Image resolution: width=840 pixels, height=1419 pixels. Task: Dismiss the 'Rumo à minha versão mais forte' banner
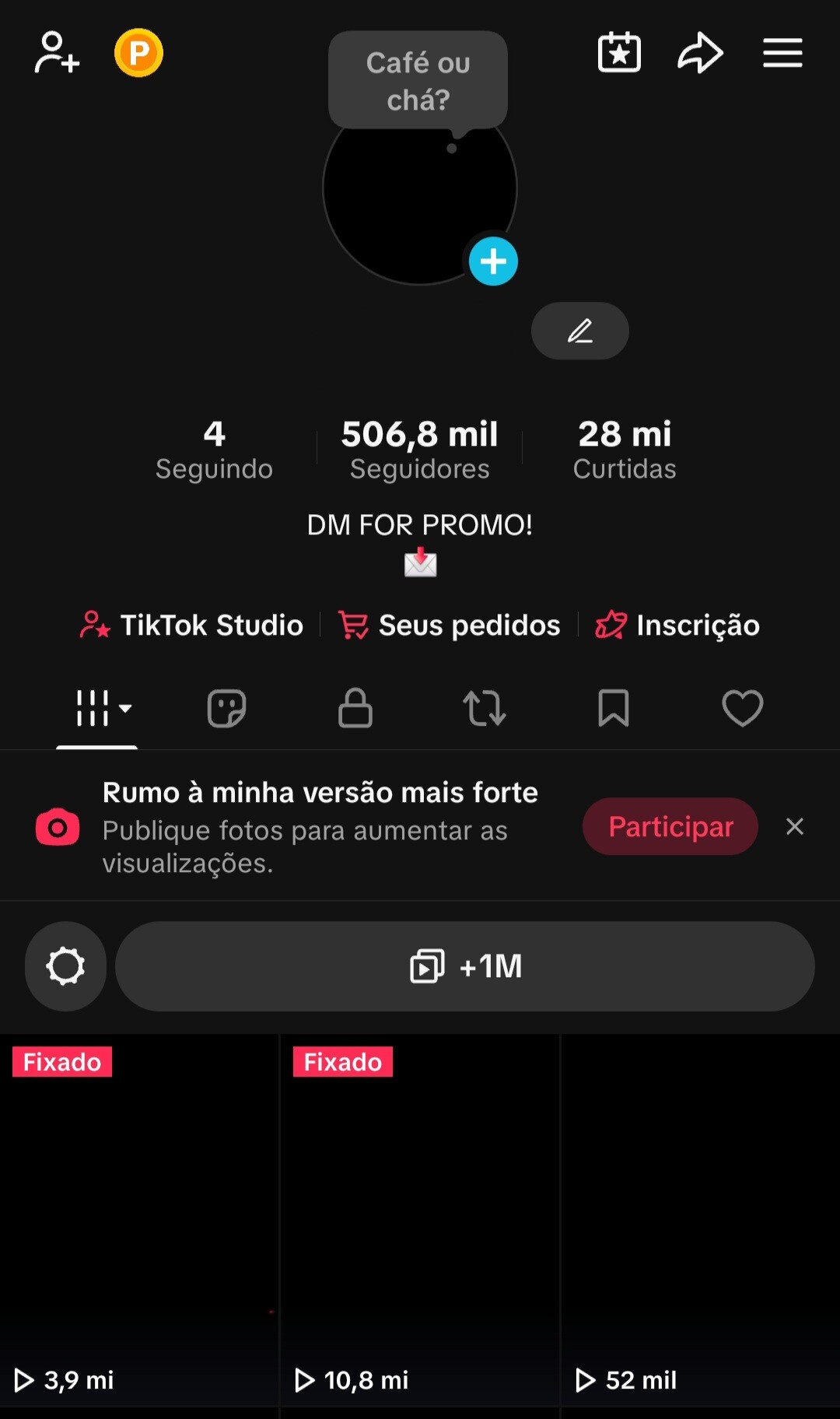[x=794, y=826]
